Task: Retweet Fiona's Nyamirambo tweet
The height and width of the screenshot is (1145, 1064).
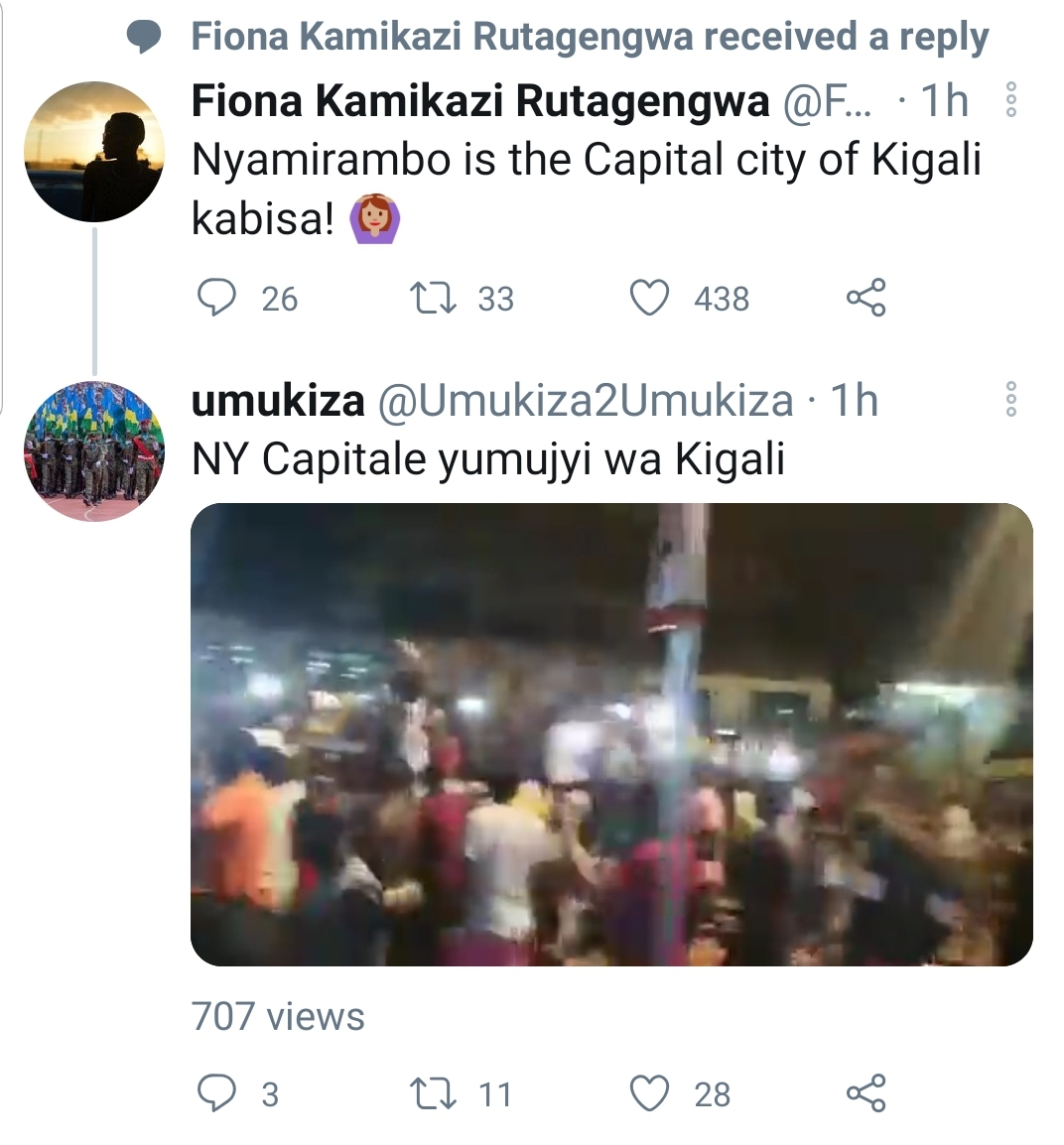Action: [433, 298]
